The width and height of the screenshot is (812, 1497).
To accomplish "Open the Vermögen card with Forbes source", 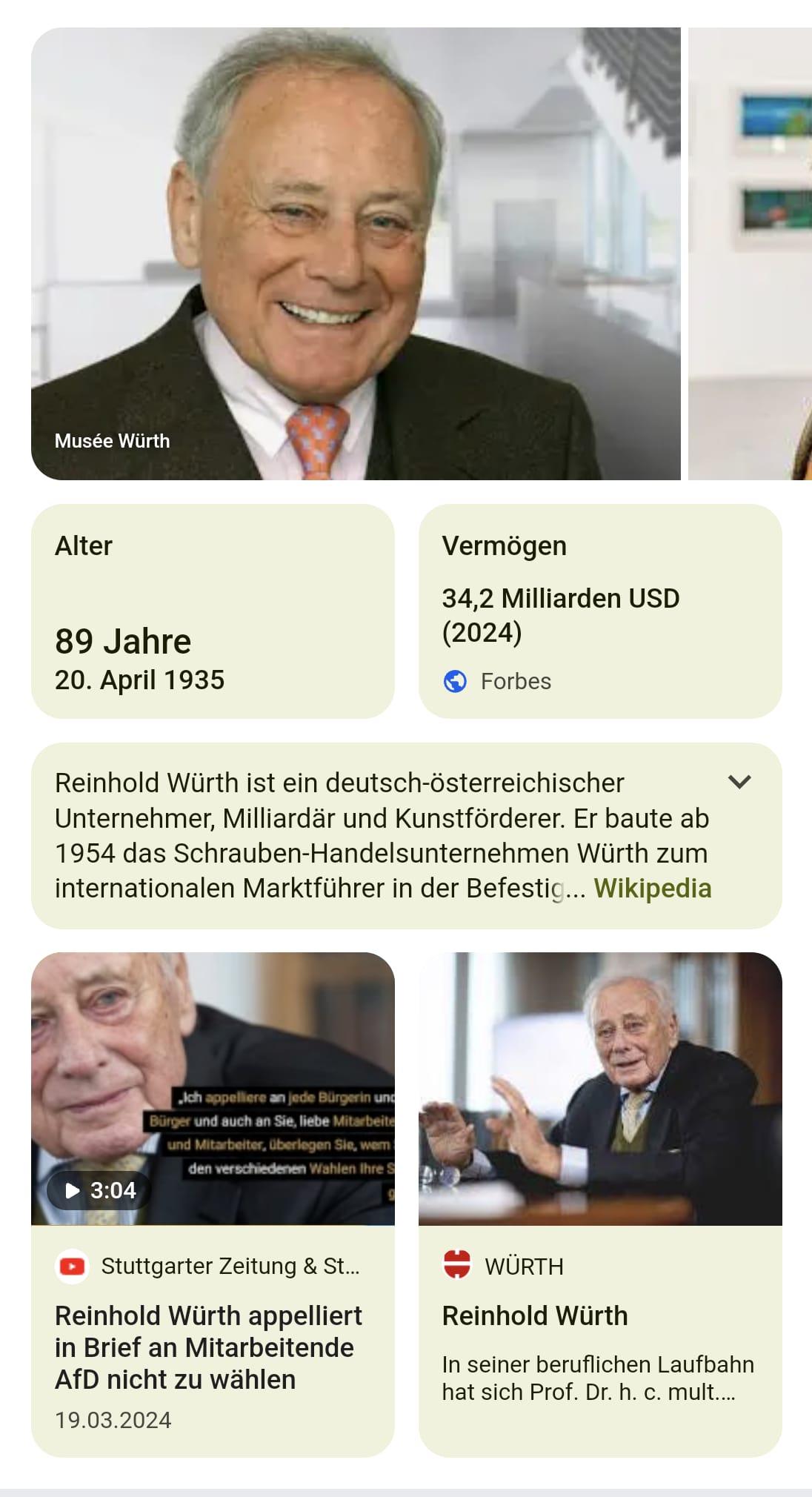I will click(x=600, y=611).
